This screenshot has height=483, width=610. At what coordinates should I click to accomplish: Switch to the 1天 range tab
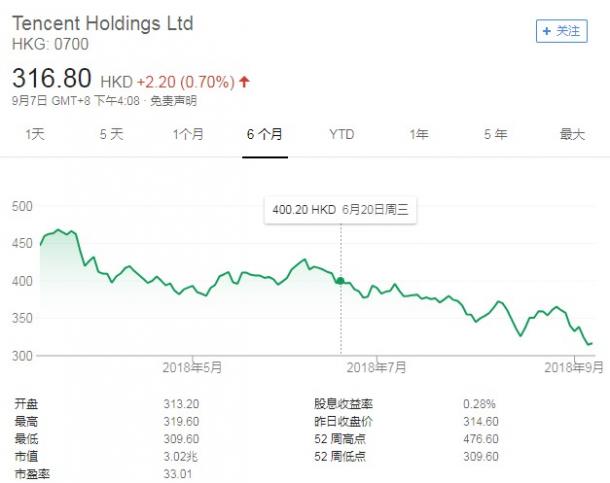coord(36,134)
